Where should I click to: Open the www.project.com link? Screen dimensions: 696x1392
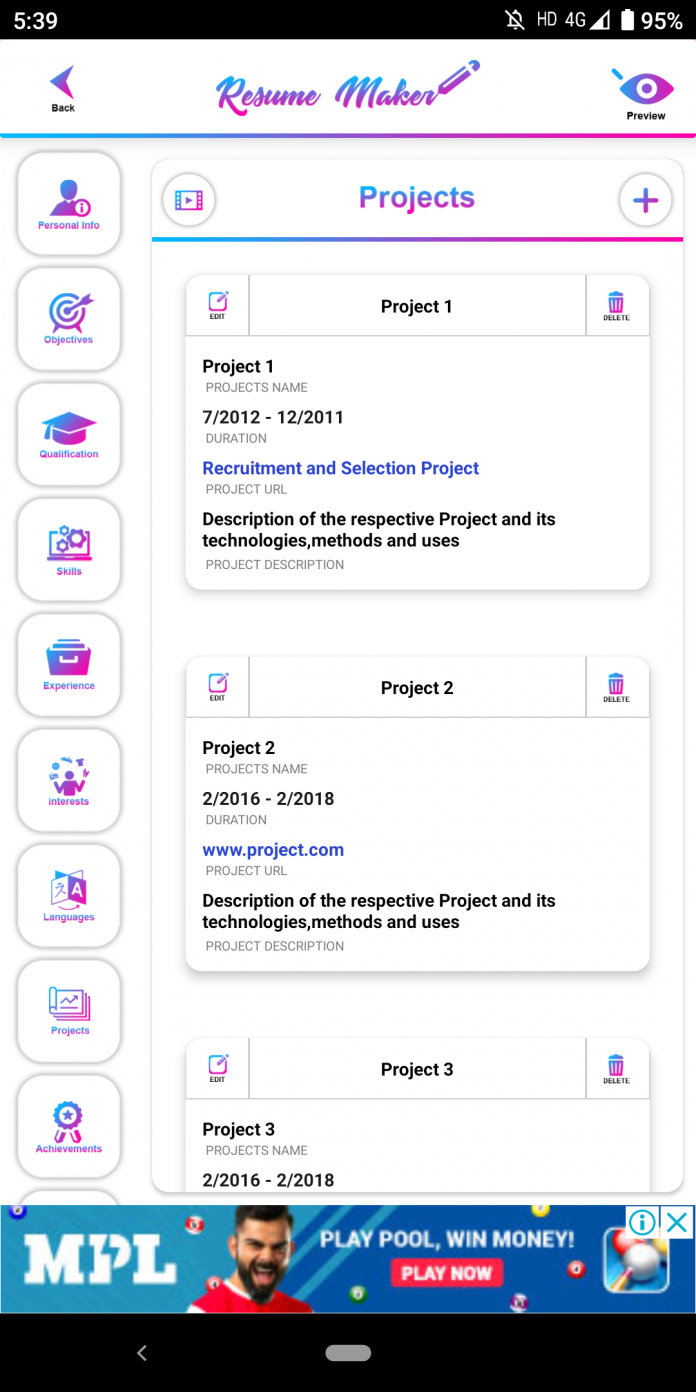(x=273, y=850)
